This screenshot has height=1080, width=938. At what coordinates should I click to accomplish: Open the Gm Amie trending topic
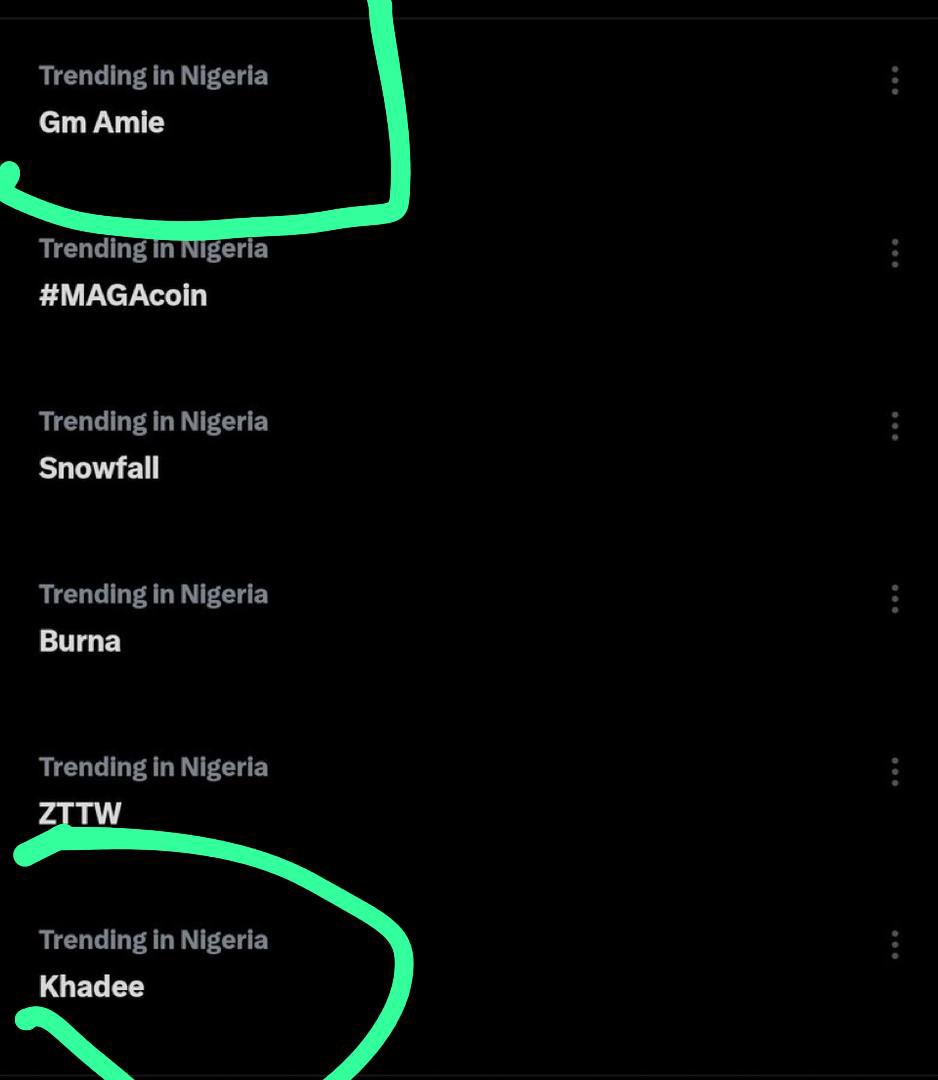pos(102,122)
